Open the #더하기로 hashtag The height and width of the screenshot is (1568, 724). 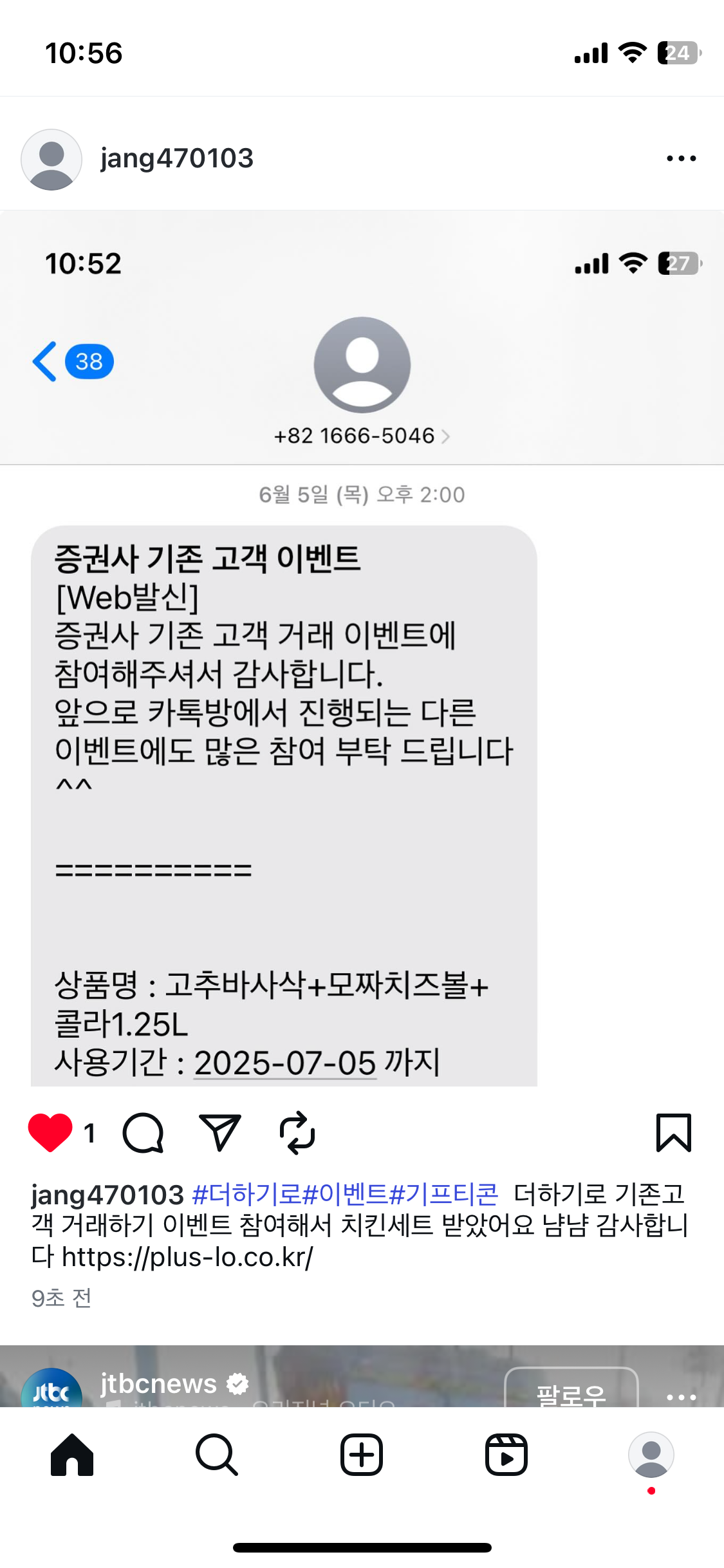[x=246, y=1195]
